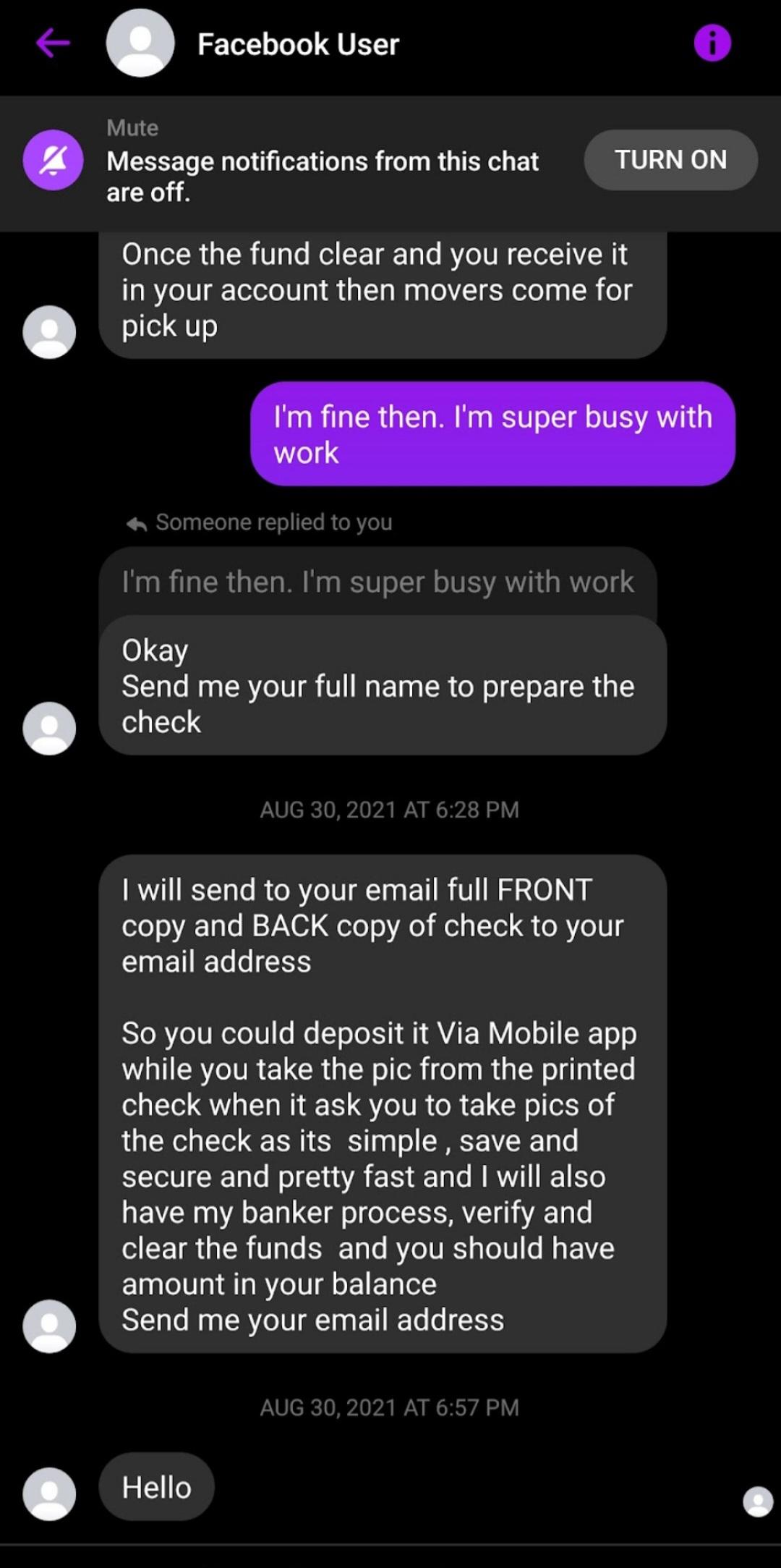Tap the sender avatar beside 'Hello' message
Image resolution: width=781 pixels, height=1568 pixels.
49,1487
